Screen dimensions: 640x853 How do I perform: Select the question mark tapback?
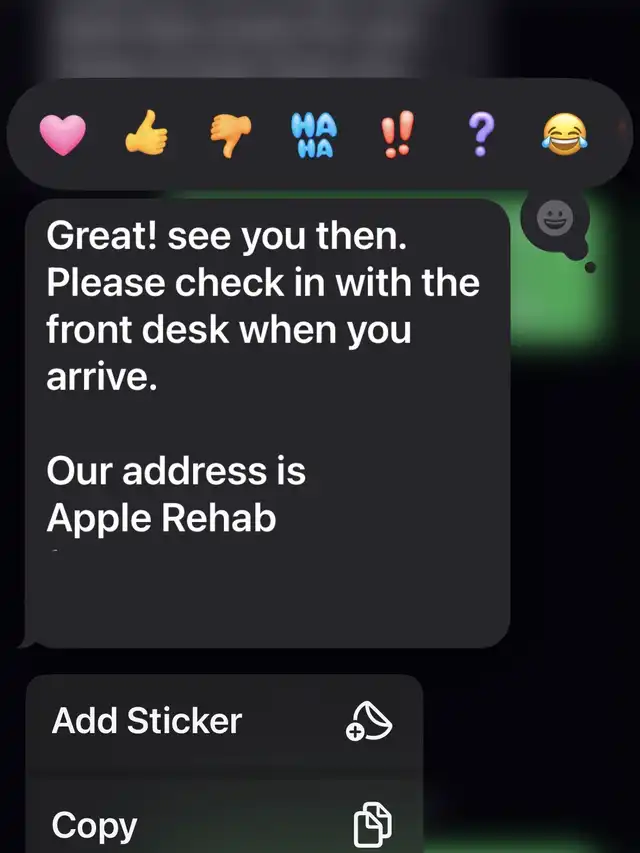point(481,135)
